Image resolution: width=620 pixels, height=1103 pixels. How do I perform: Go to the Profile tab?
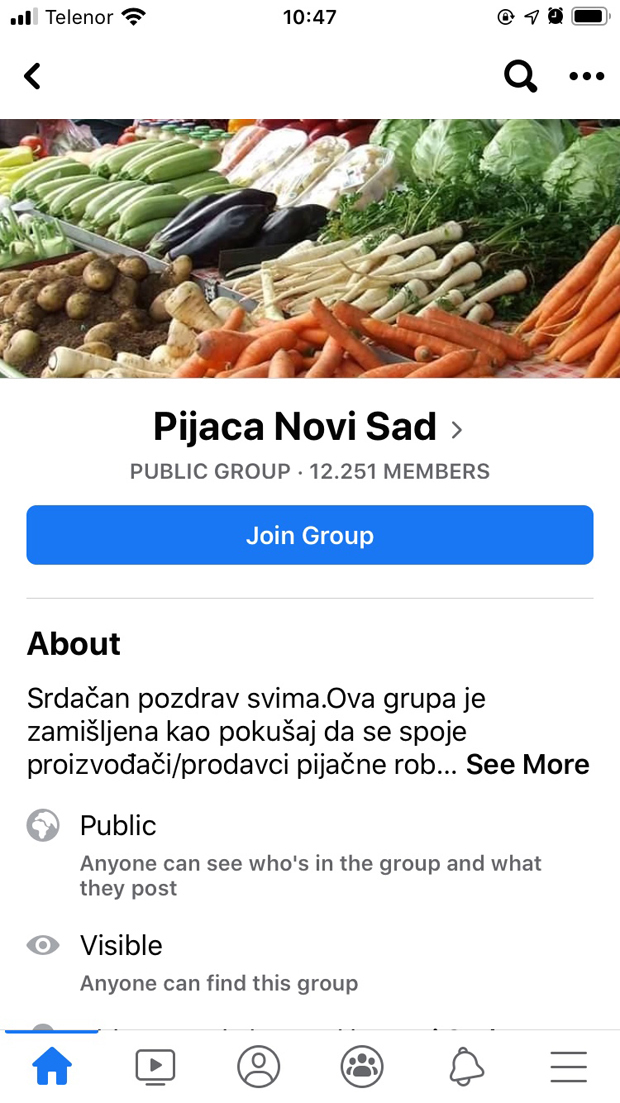tap(258, 1067)
